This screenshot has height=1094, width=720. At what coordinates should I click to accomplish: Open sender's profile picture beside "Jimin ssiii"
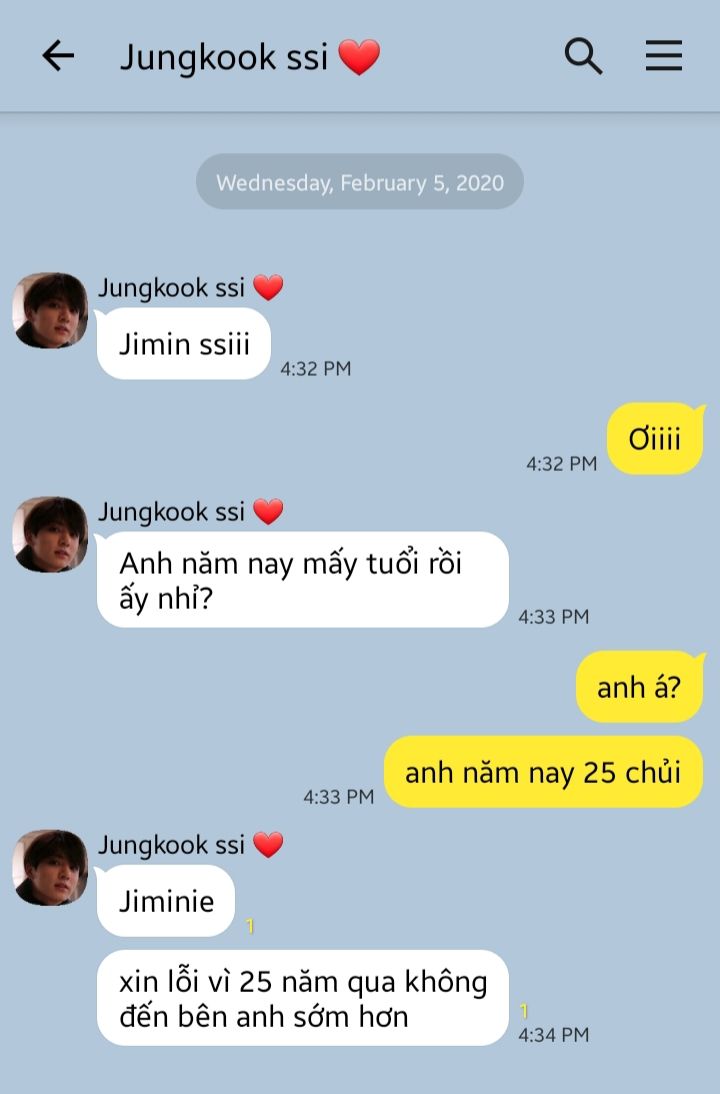[50, 310]
